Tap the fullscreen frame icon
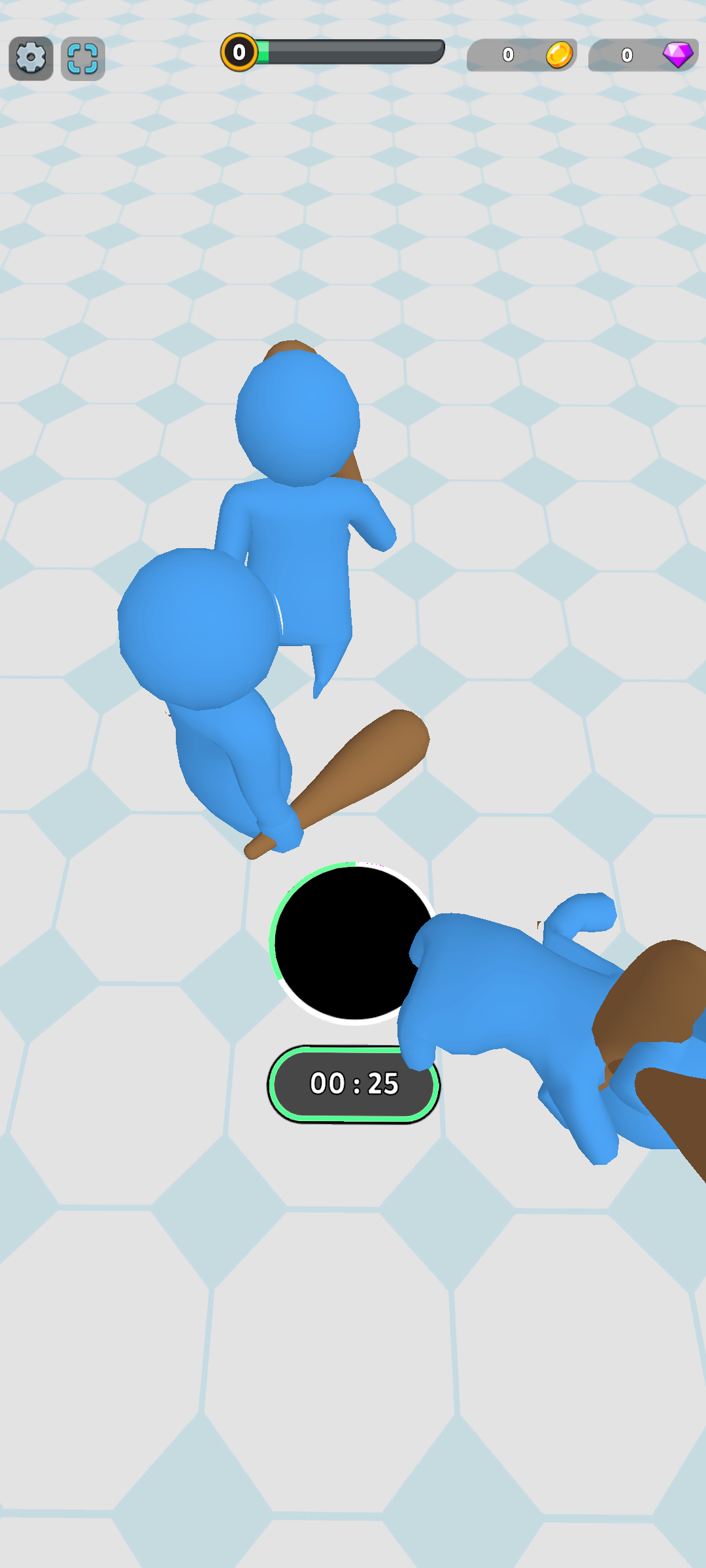This screenshot has height=1568, width=706. [83, 59]
